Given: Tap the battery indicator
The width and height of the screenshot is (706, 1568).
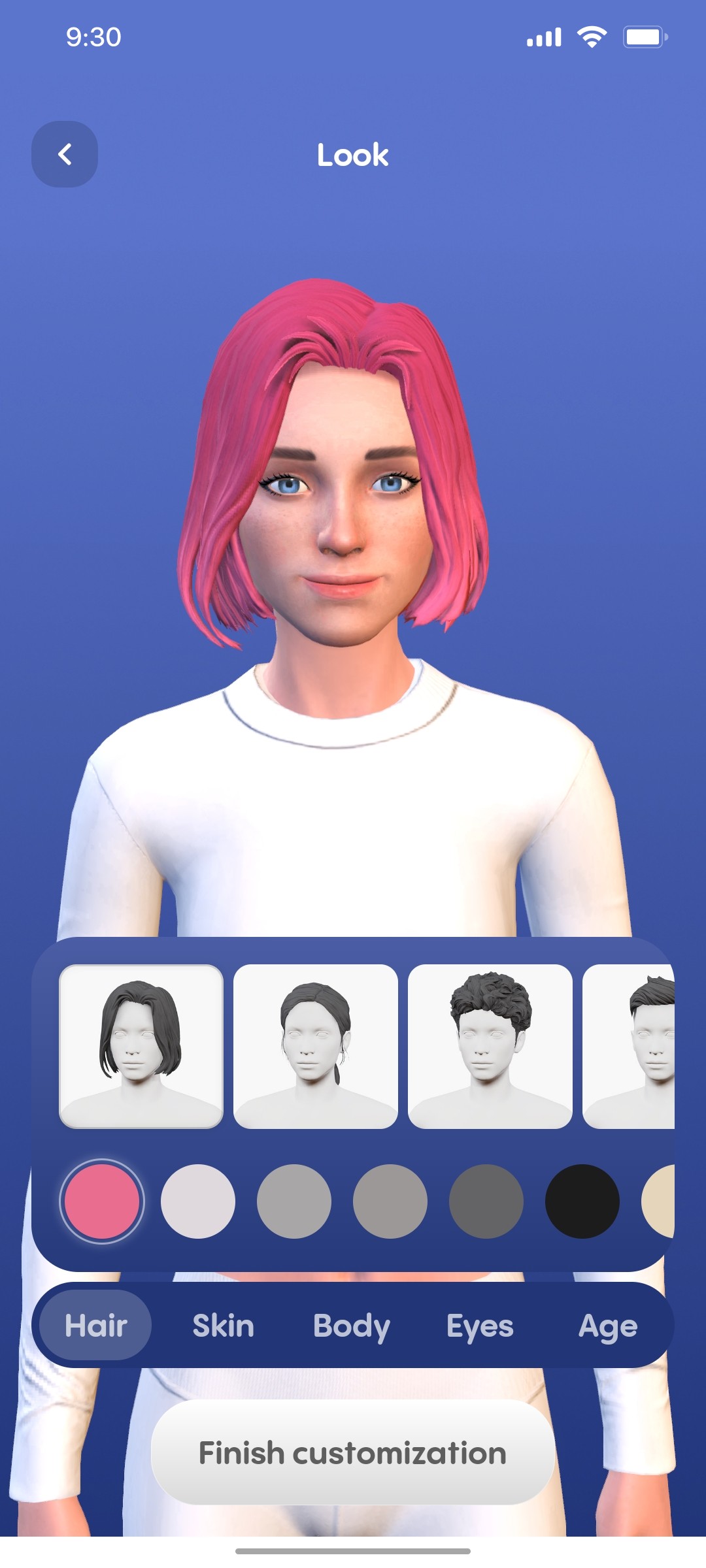Looking at the screenshot, I should 644,37.
